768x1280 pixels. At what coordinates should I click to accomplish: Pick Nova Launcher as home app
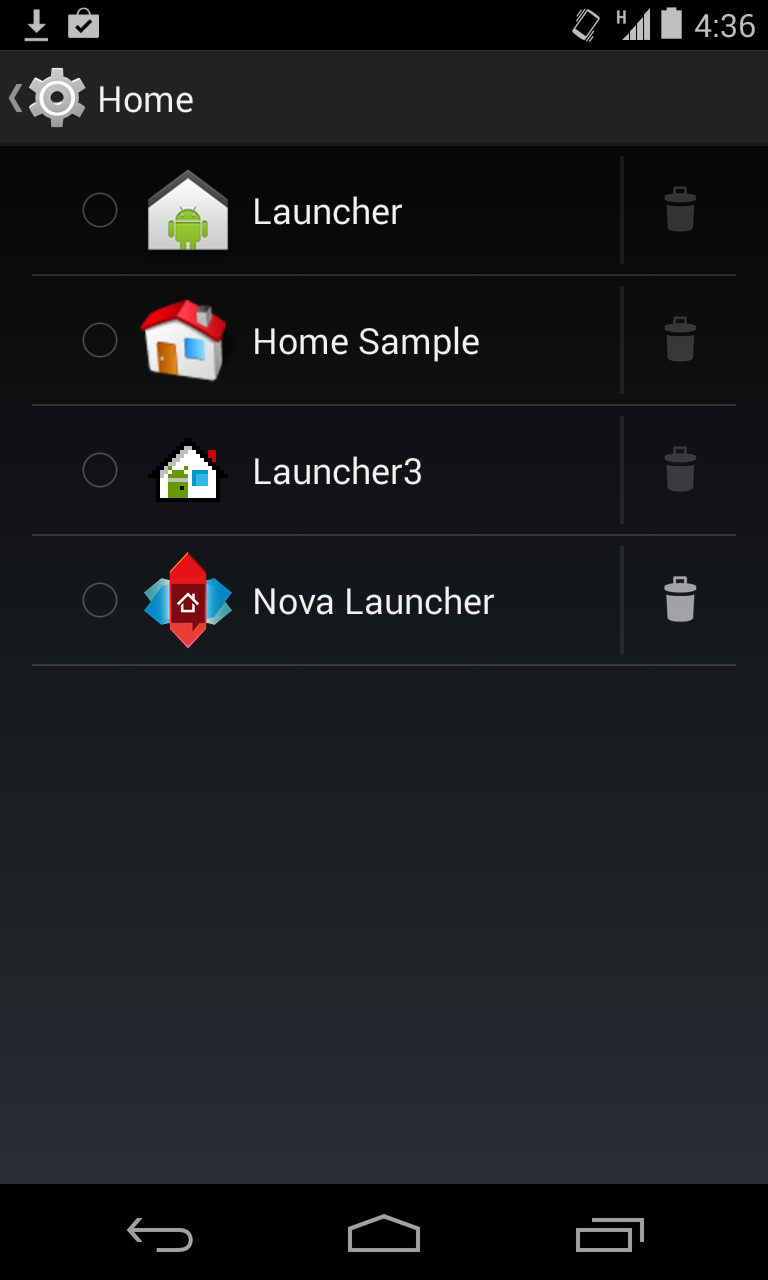[x=100, y=601]
